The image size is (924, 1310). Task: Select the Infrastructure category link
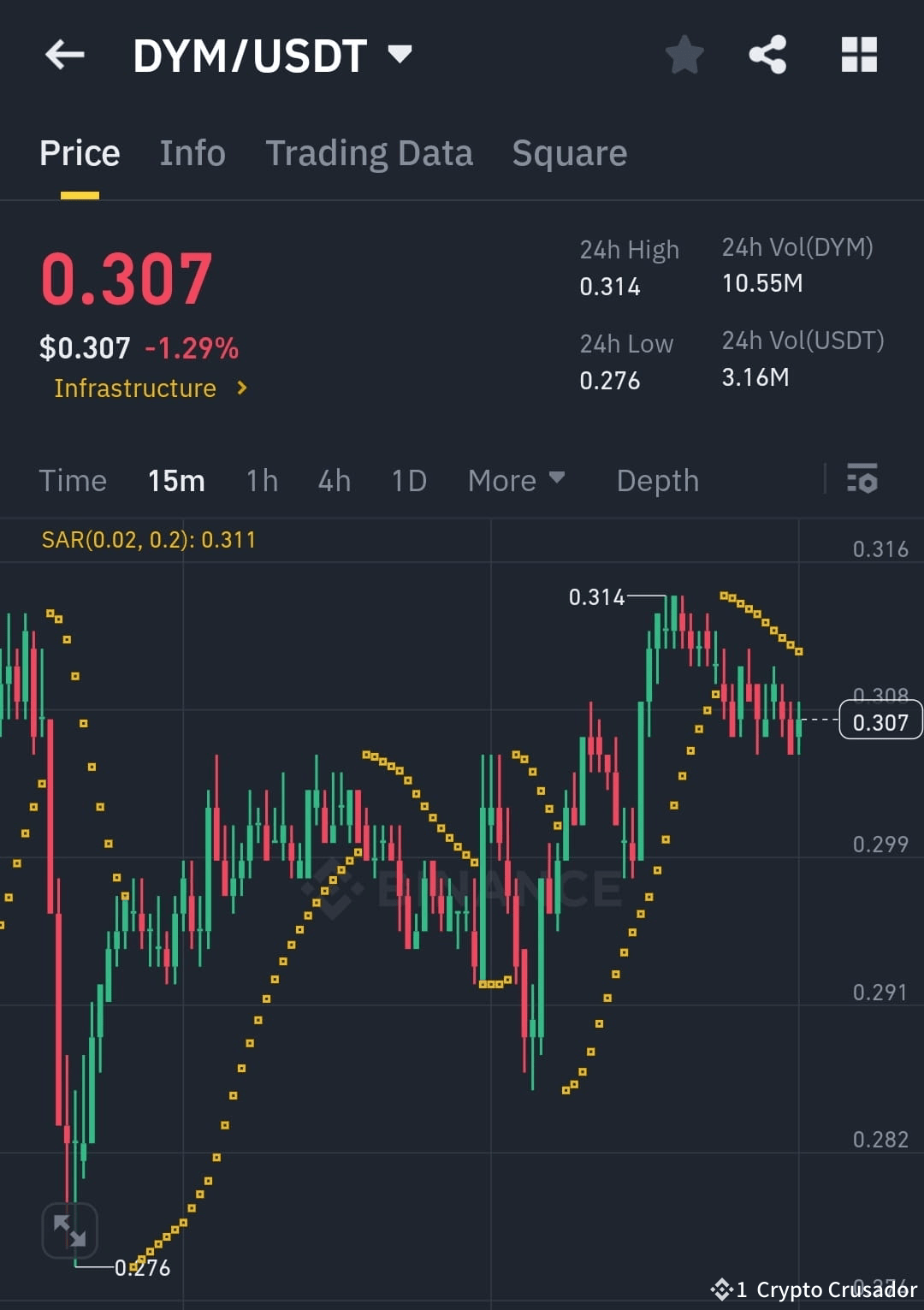pyautogui.click(x=135, y=388)
